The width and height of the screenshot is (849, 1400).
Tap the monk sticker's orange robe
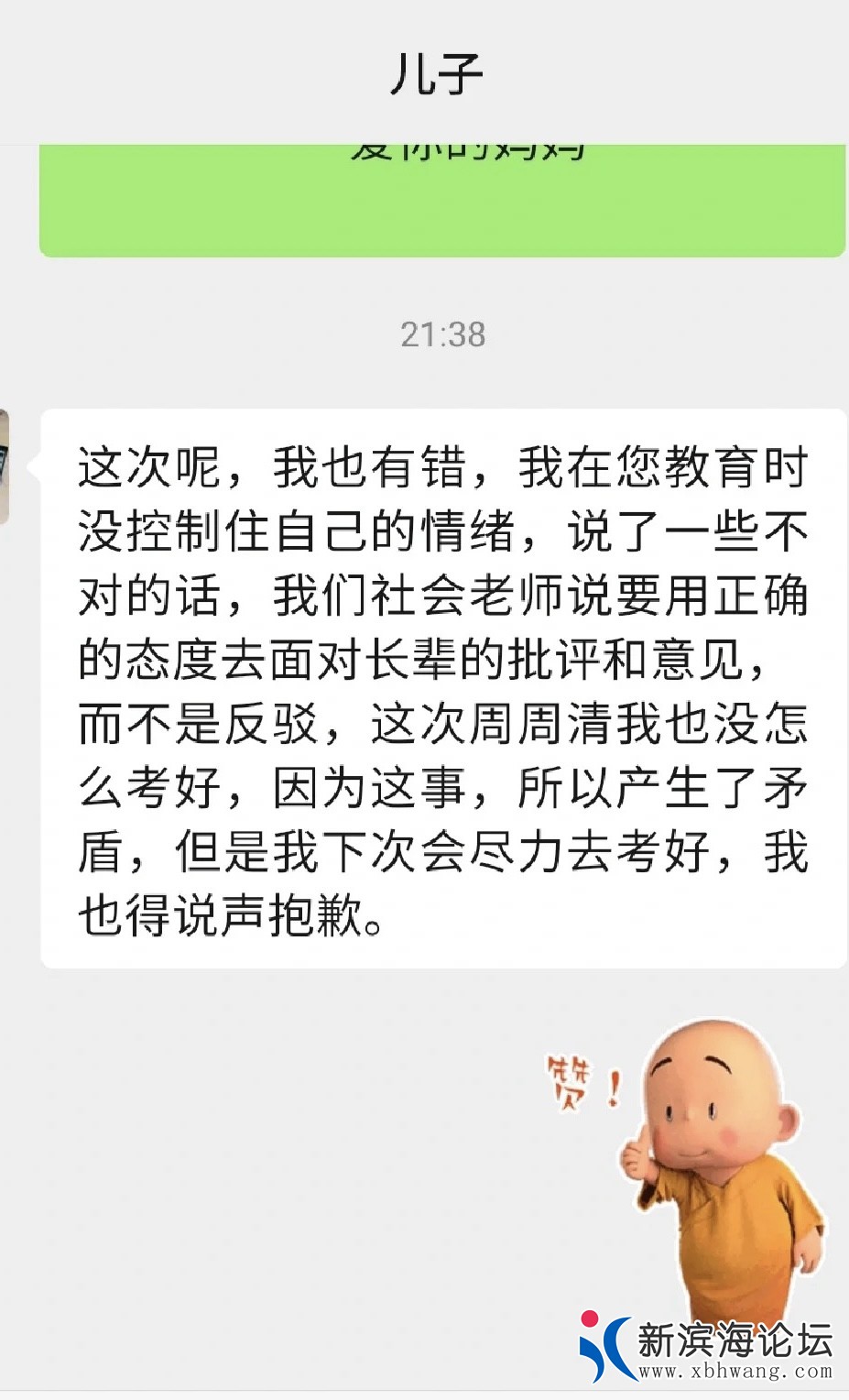click(x=733, y=1264)
